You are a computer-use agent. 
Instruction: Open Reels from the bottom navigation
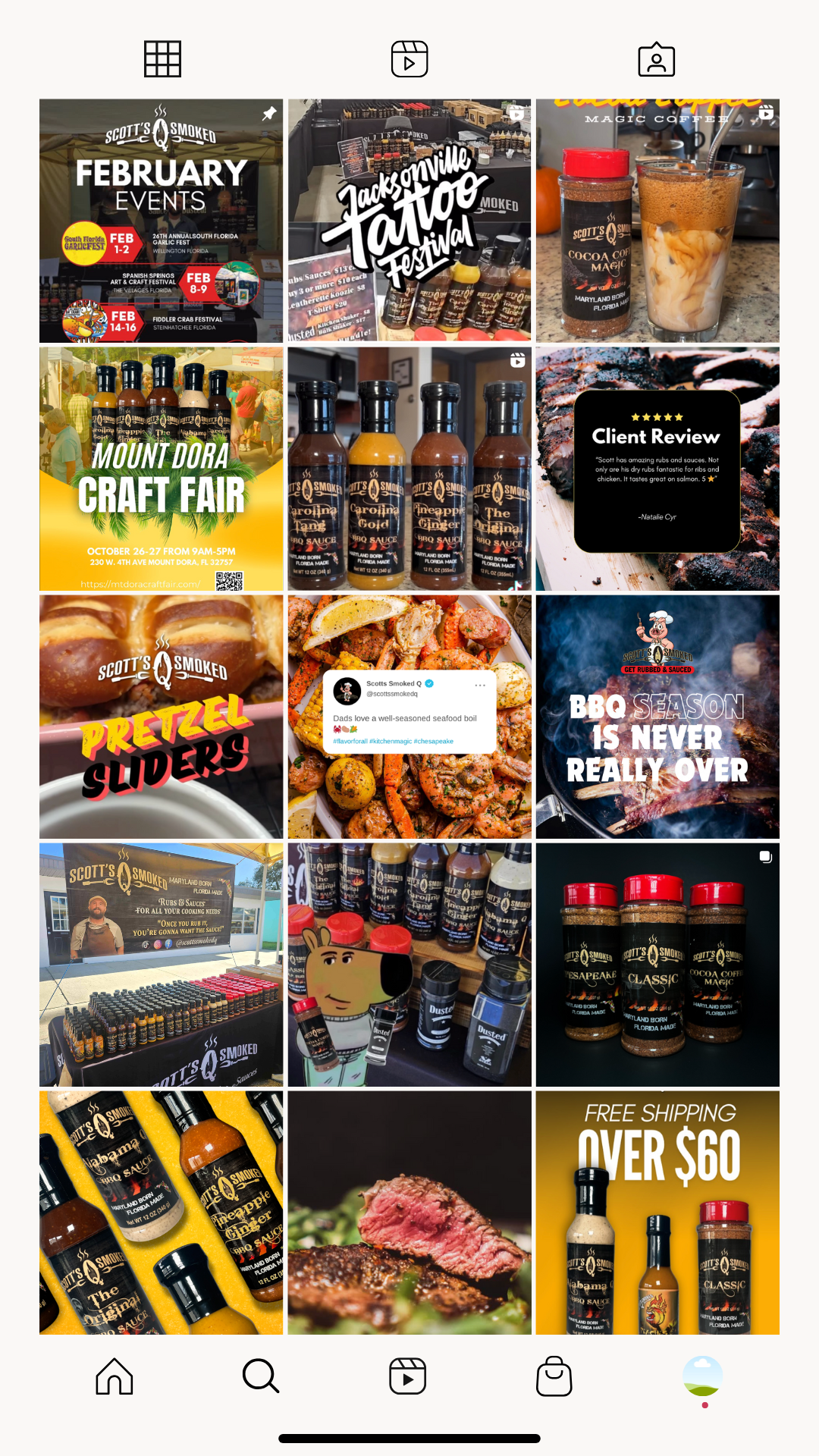[x=408, y=1376]
